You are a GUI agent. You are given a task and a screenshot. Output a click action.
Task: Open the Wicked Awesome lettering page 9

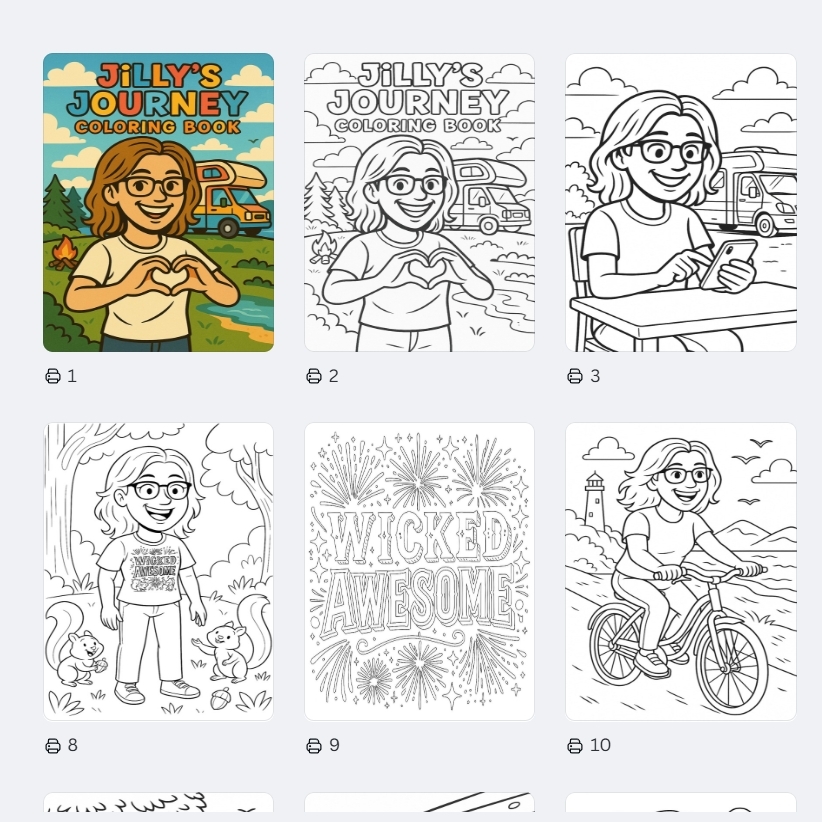tap(419, 571)
